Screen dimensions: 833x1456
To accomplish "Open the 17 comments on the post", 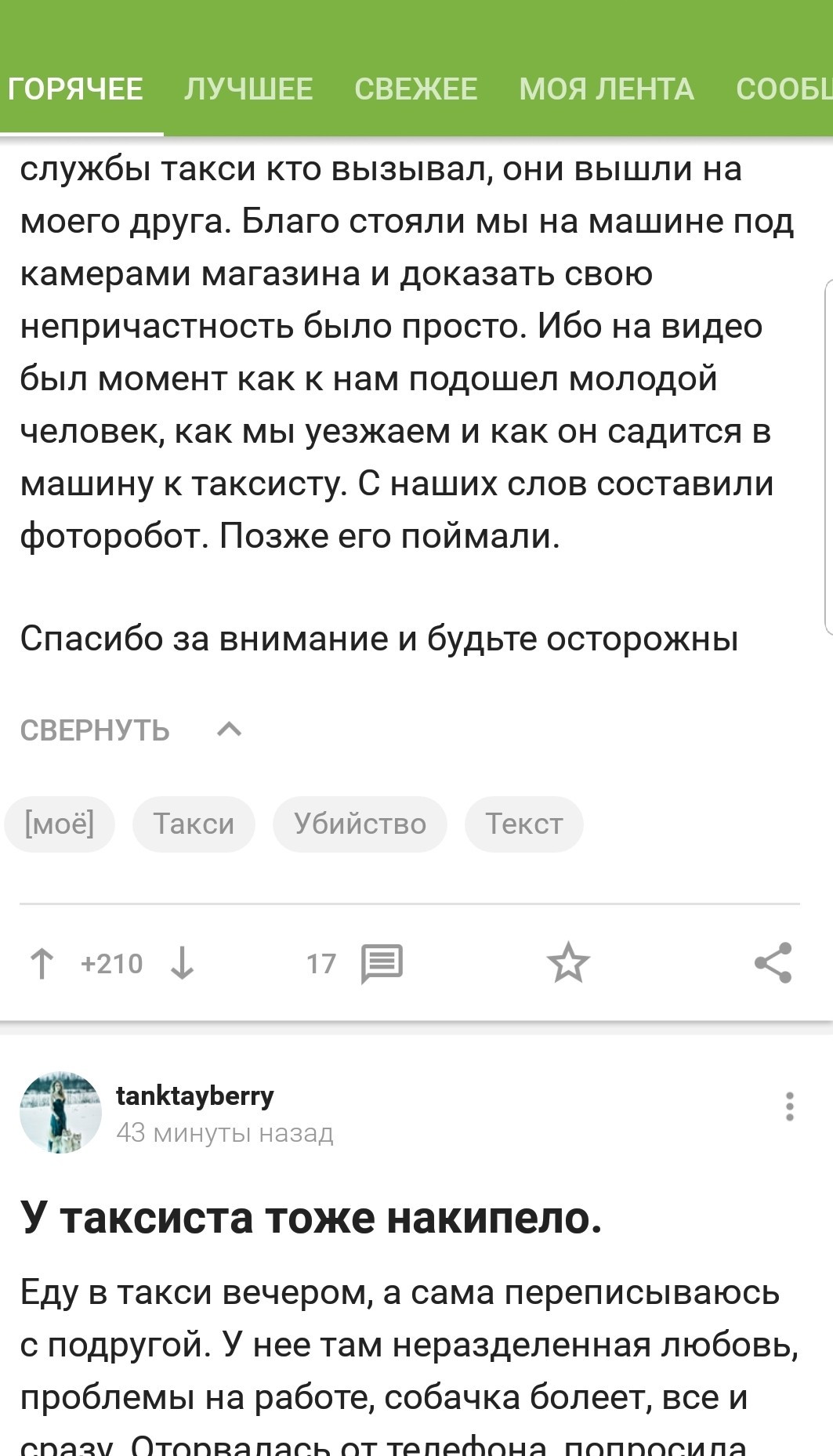I will tap(381, 963).
